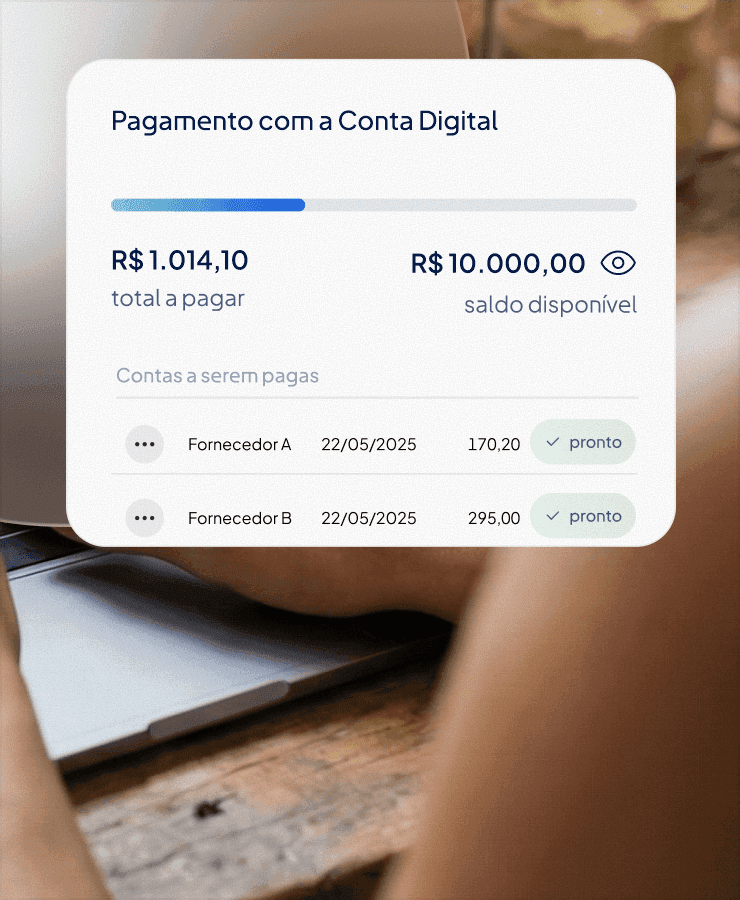Click the checkmark inside Fornecedor A's pronto badge
This screenshot has height=900, width=740.
[x=551, y=441]
